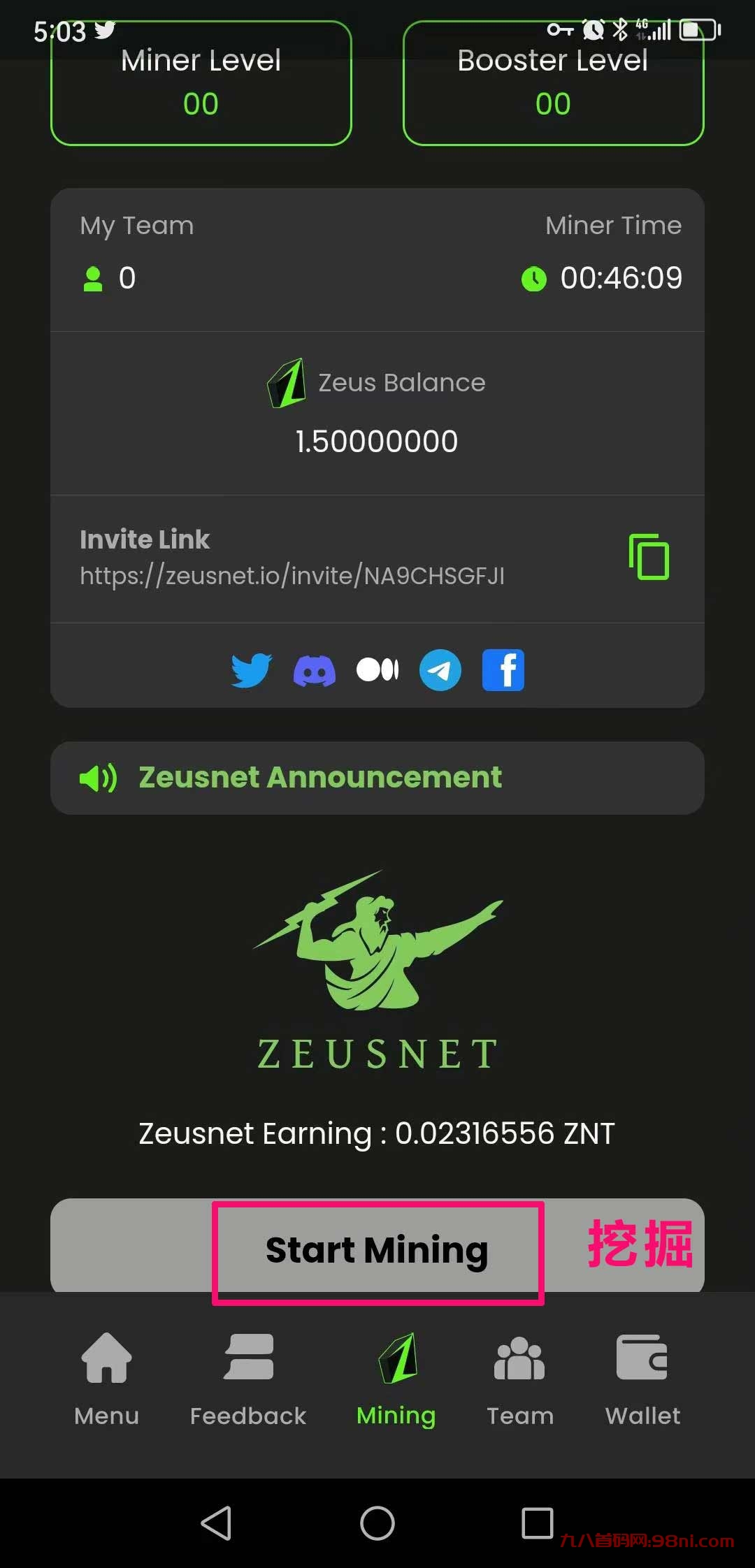Open the Telegram social icon
Image resolution: width=755 pixels, height=1568 pixels.
coord(440,670)
